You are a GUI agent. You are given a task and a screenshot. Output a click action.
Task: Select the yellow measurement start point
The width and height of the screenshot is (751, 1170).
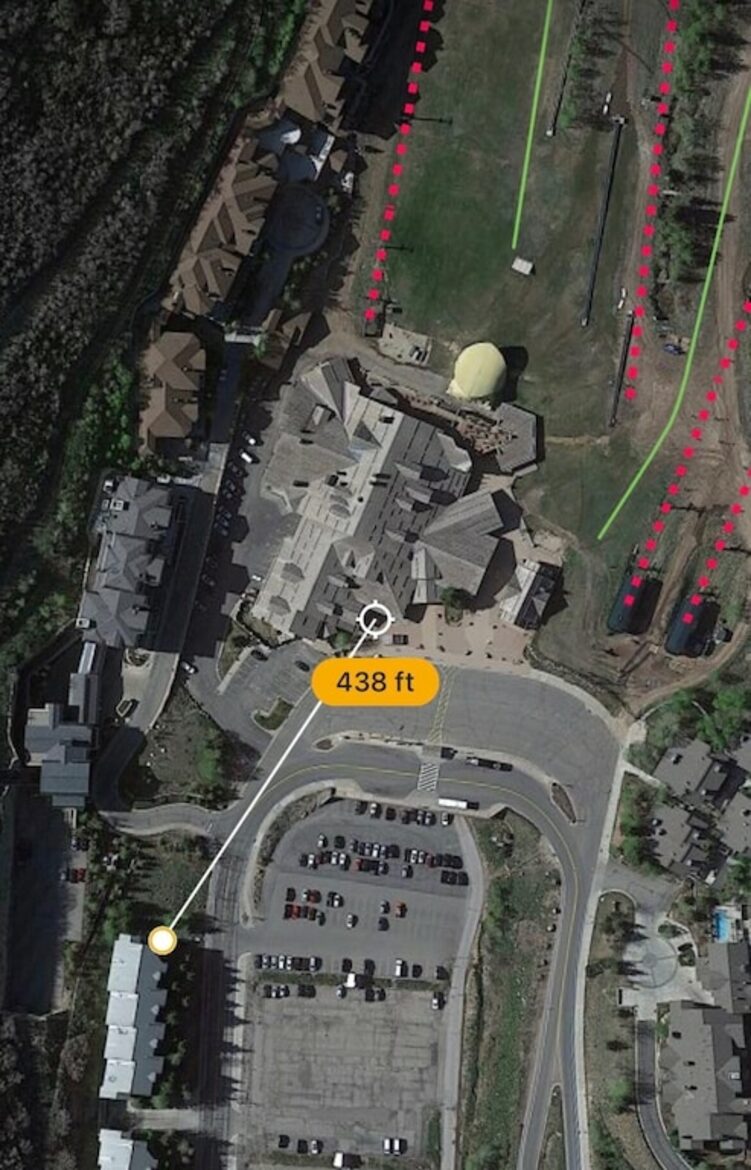click(x=162, y=940)
